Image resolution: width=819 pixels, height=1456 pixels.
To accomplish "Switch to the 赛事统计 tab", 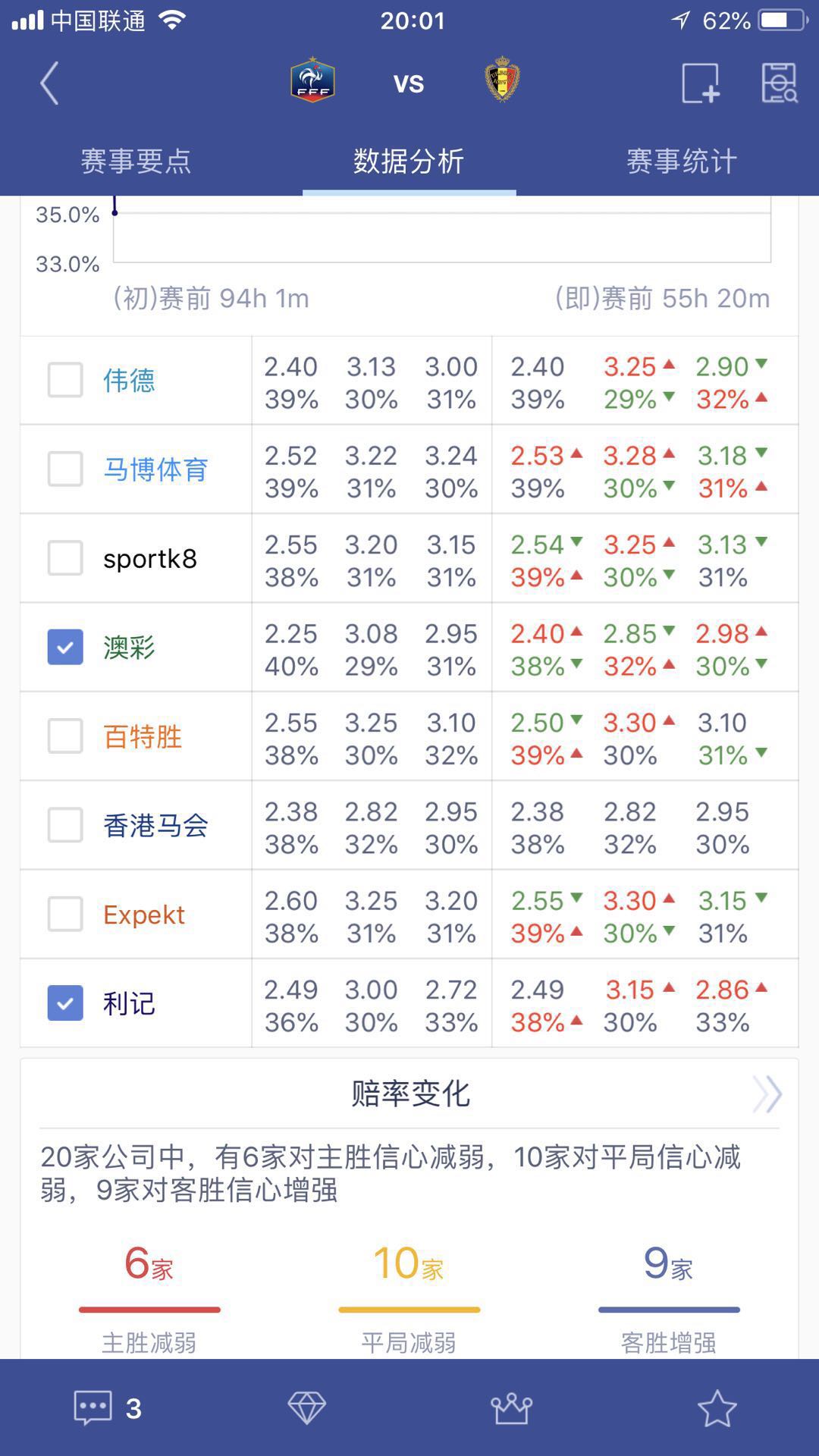I will [680, 160].
